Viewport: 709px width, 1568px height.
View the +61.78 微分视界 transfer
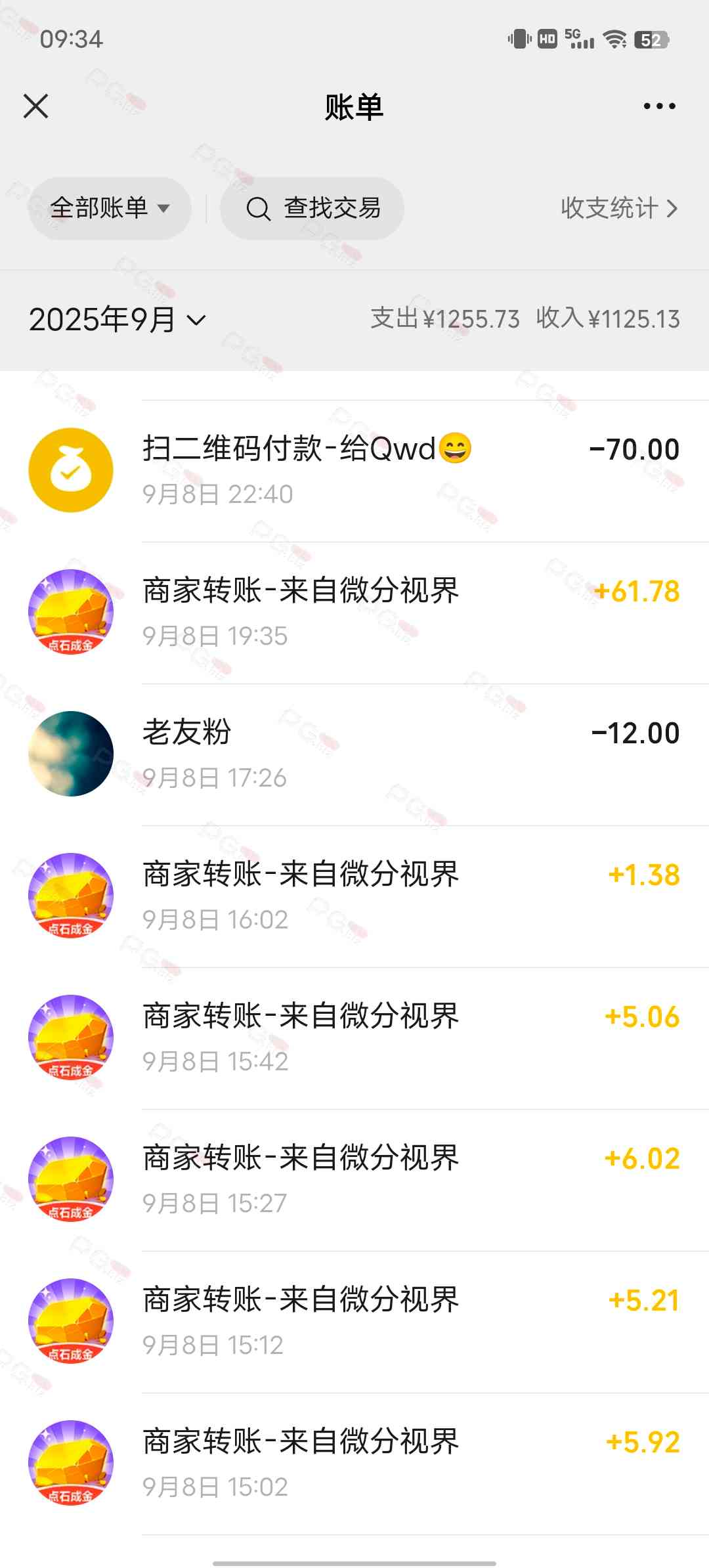click(x=354, y=612)
